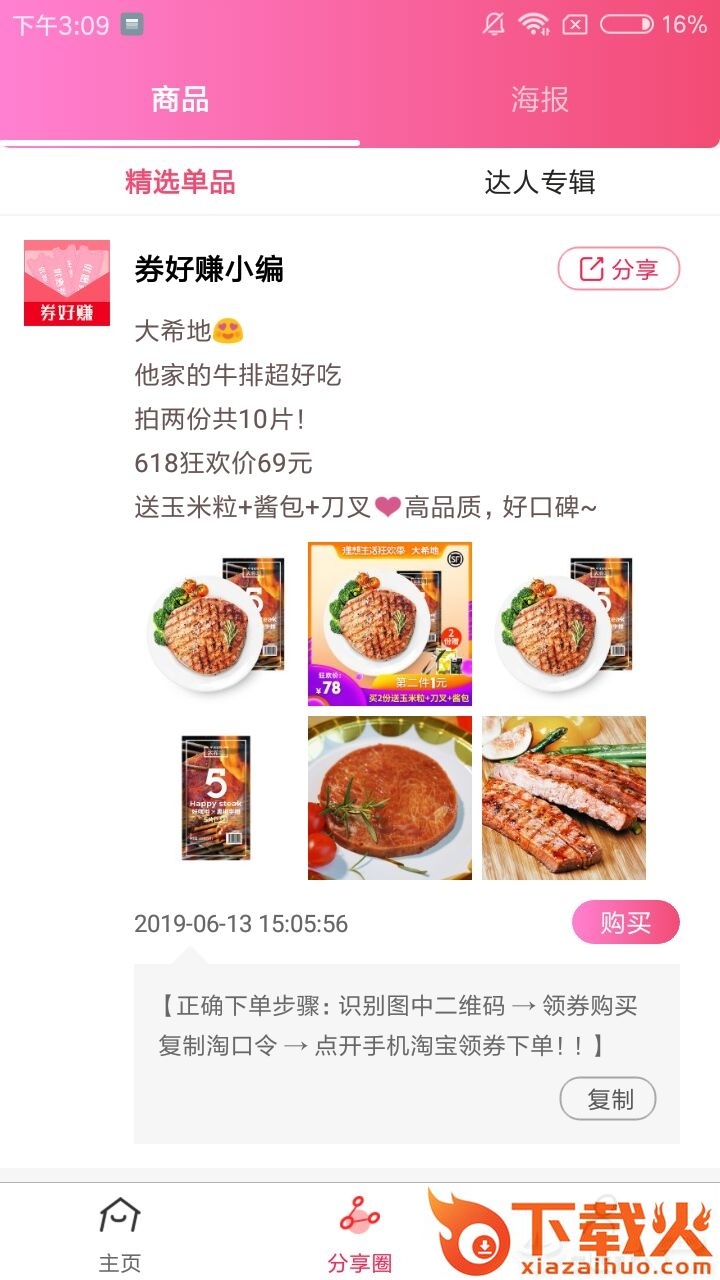View the raw steak close-up thumbnail
Viewport: 720px width, 1280px height.
(x=389, y=797)
